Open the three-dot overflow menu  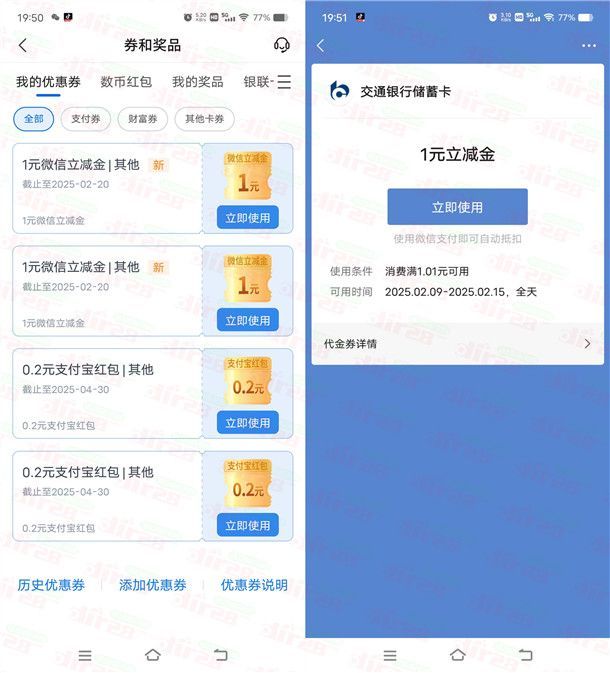pyautogui.click(x=588, y=45)
